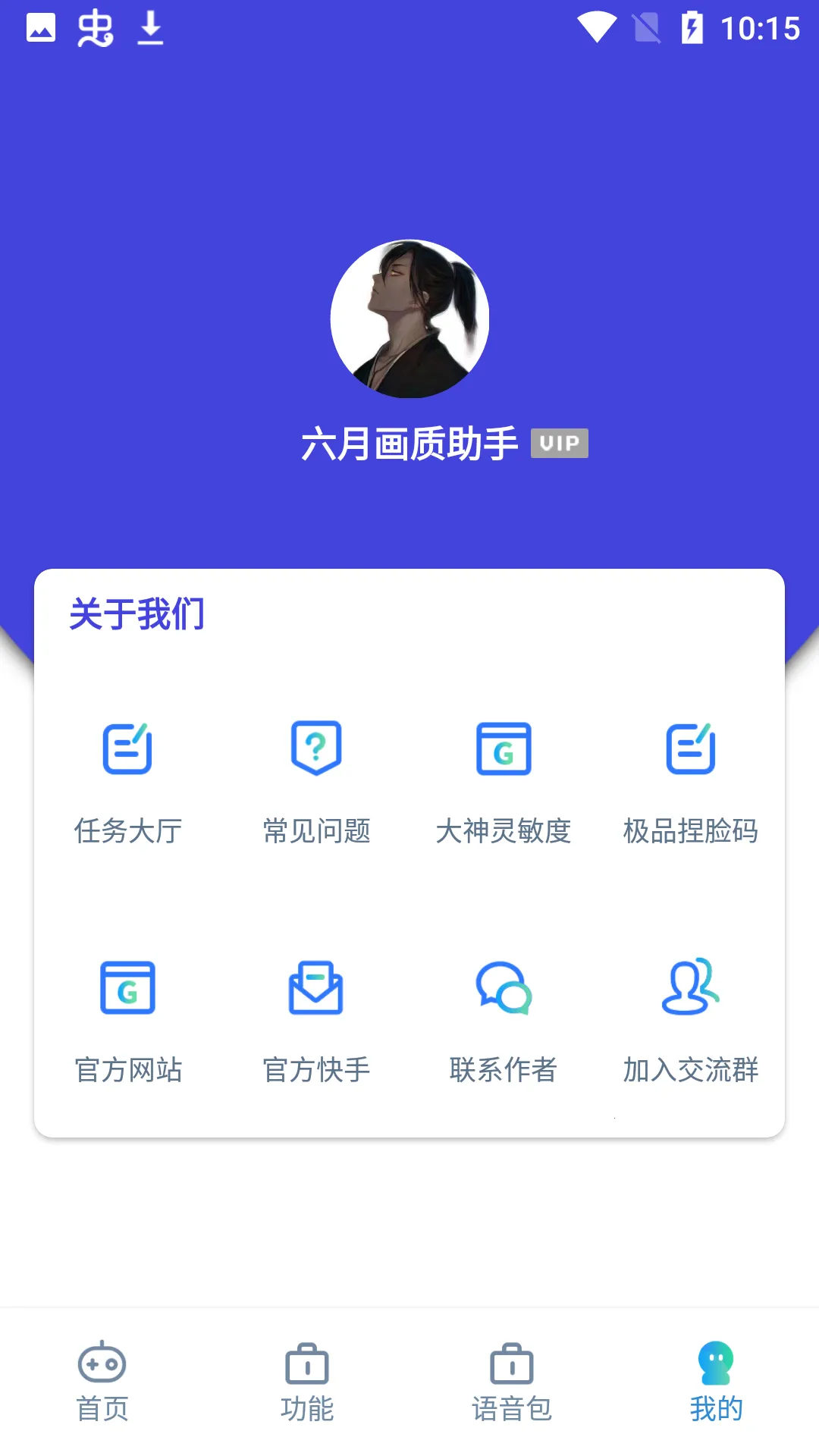
Task: Click the 官方快手 mail icon
Action: [x=315, y=987]
